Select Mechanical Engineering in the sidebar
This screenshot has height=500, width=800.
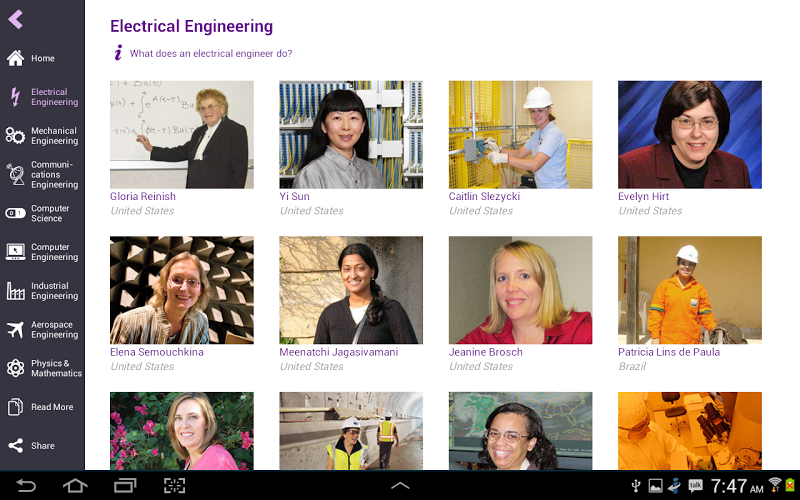point(42,136)
